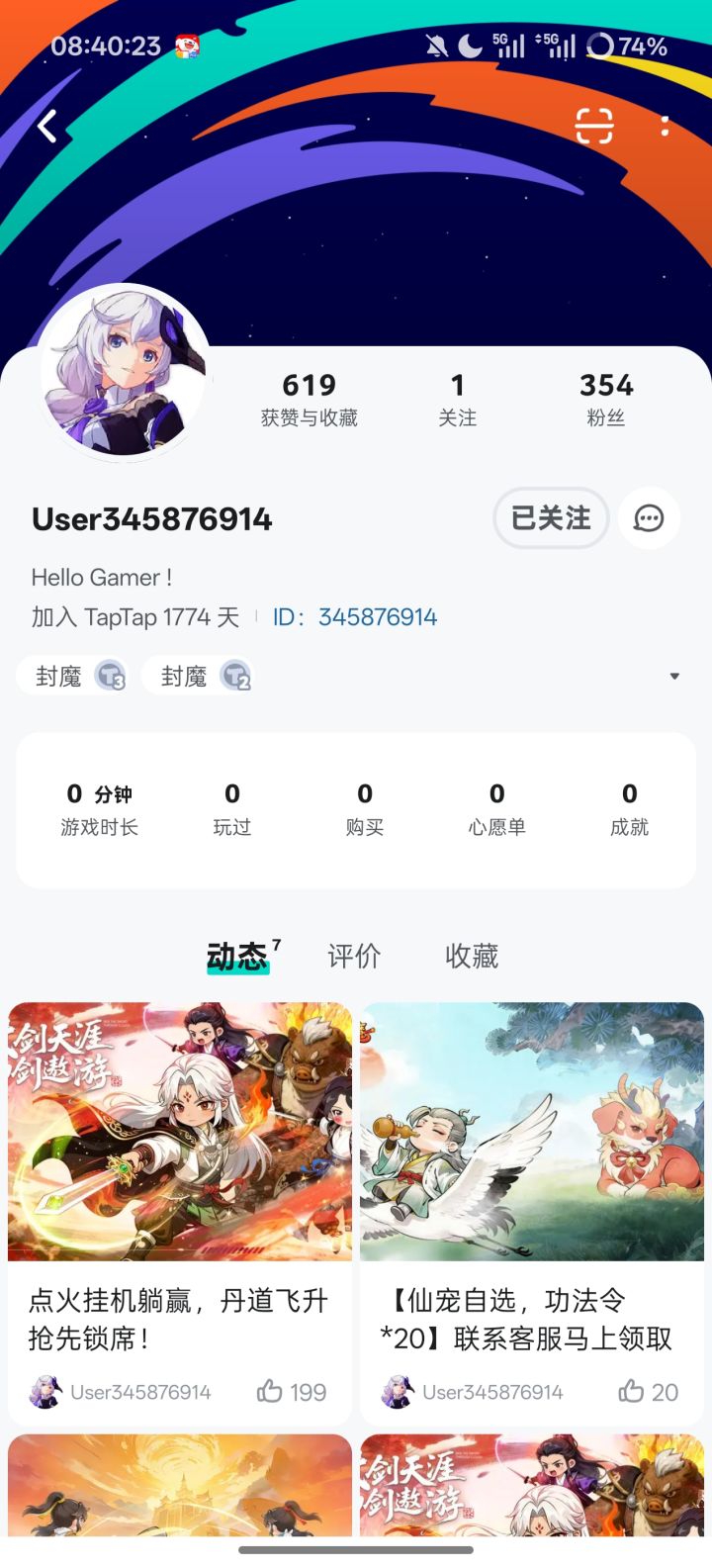Select the first 封魔 badge icon
This screenshot has height=1568, width=712.
[x=73, y=675]
